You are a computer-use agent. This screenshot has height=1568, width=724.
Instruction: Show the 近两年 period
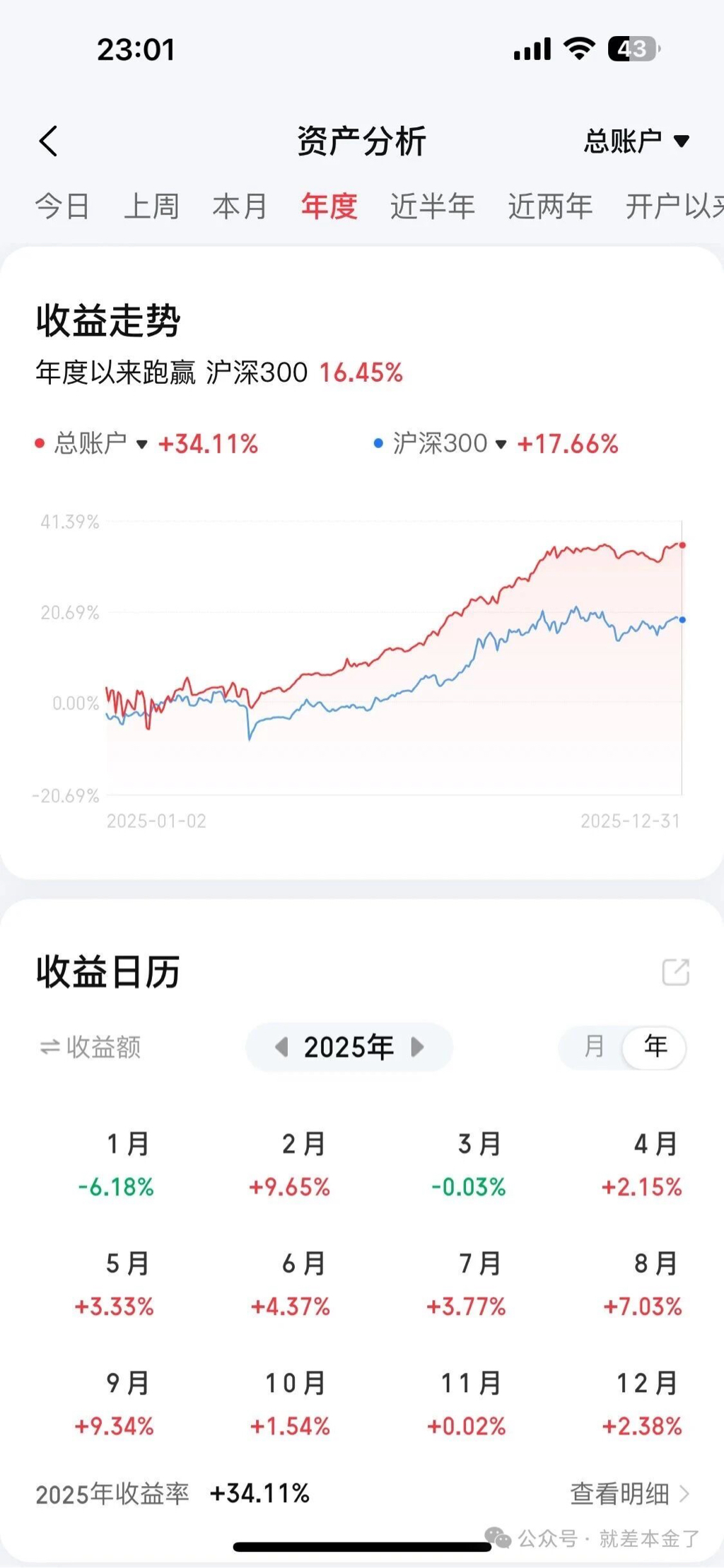click(550, 206)
